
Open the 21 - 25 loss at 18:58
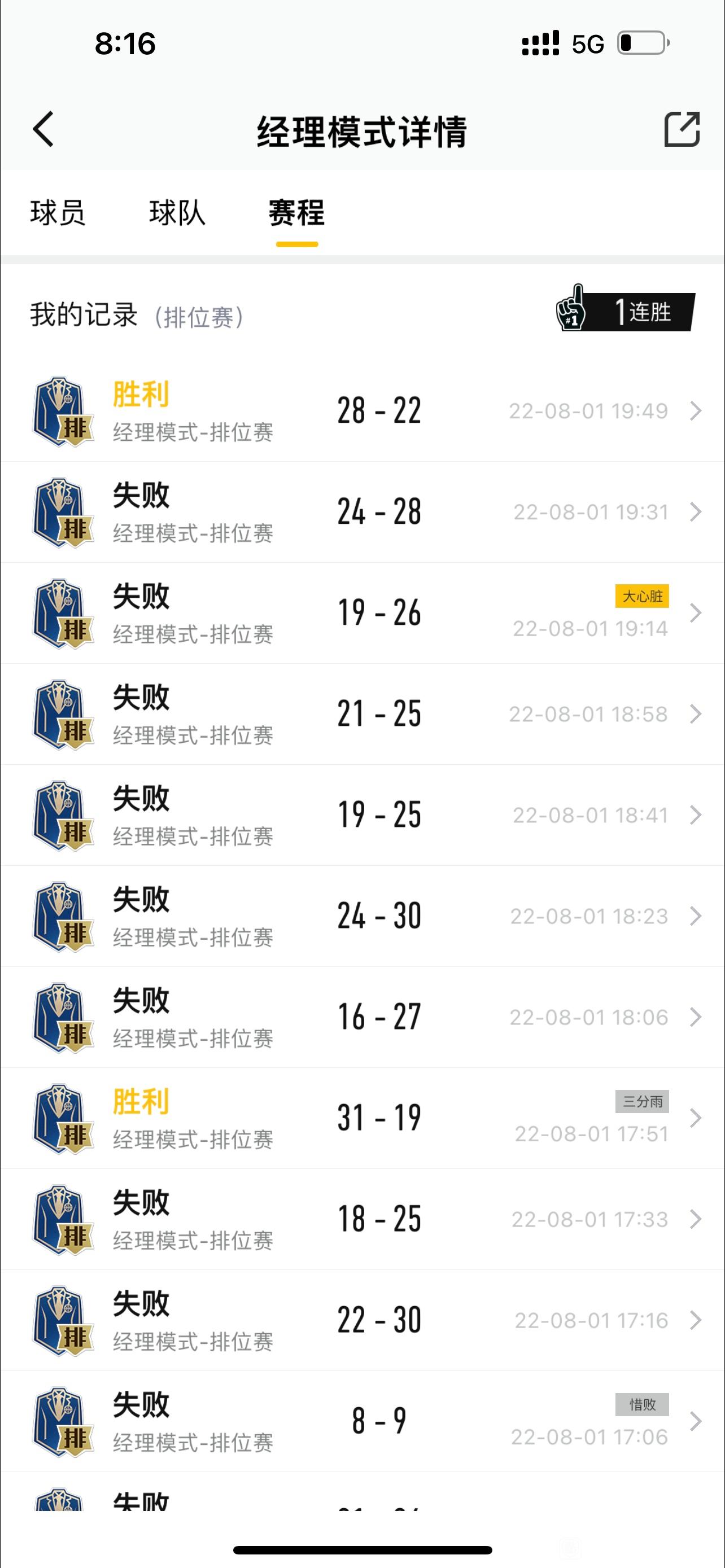pos(362,714)
